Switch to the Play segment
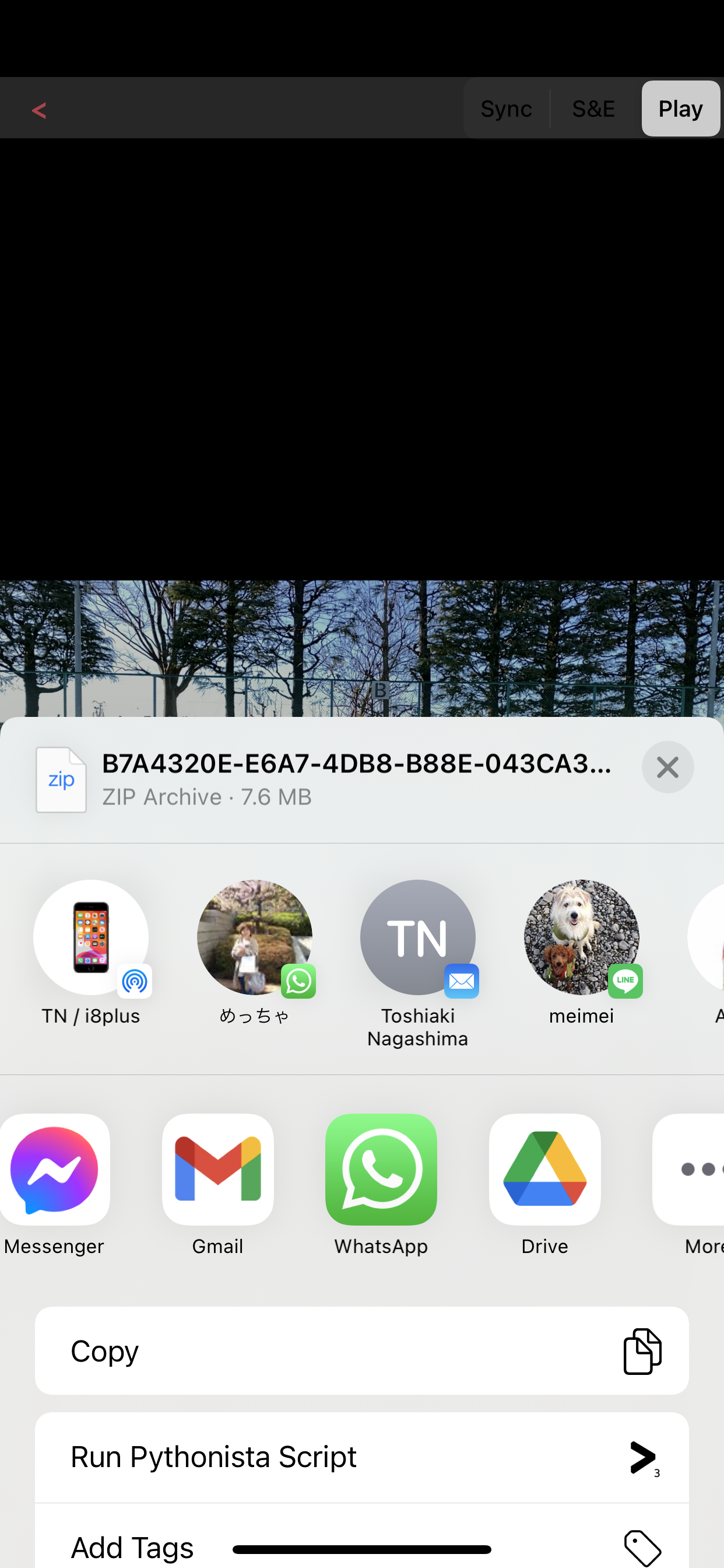 (x=680, y=109)
